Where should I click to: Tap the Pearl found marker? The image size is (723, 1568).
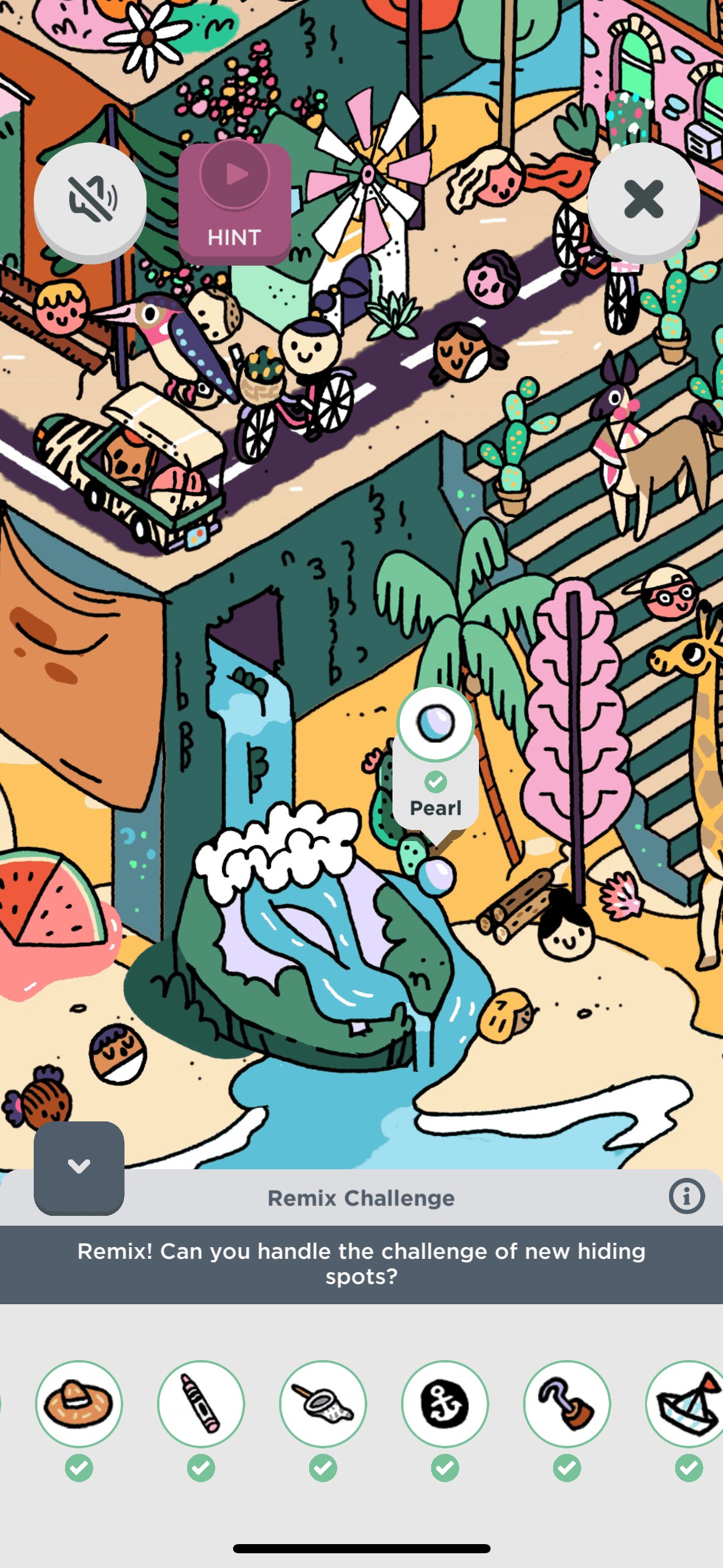pos(435,761)
